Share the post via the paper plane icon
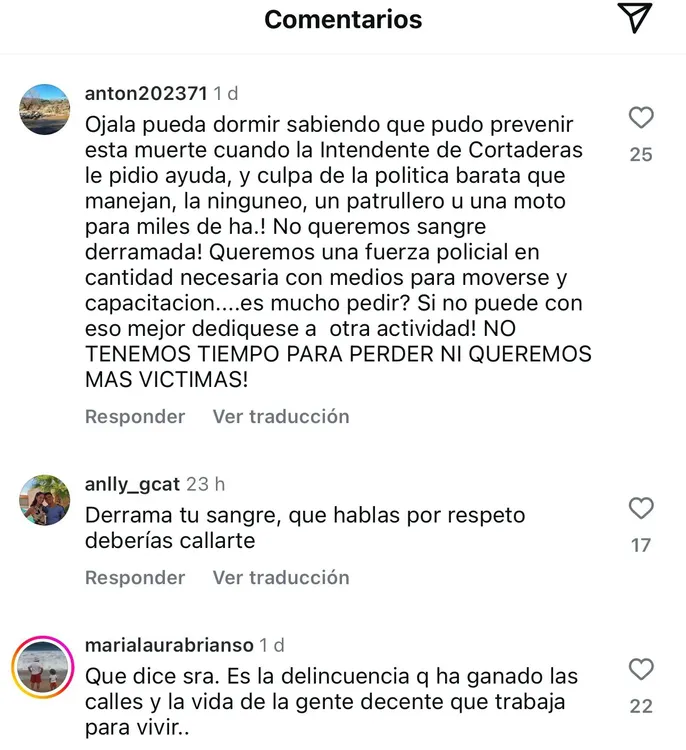Viewport: 686px width, 750px height. pos(635,19)
